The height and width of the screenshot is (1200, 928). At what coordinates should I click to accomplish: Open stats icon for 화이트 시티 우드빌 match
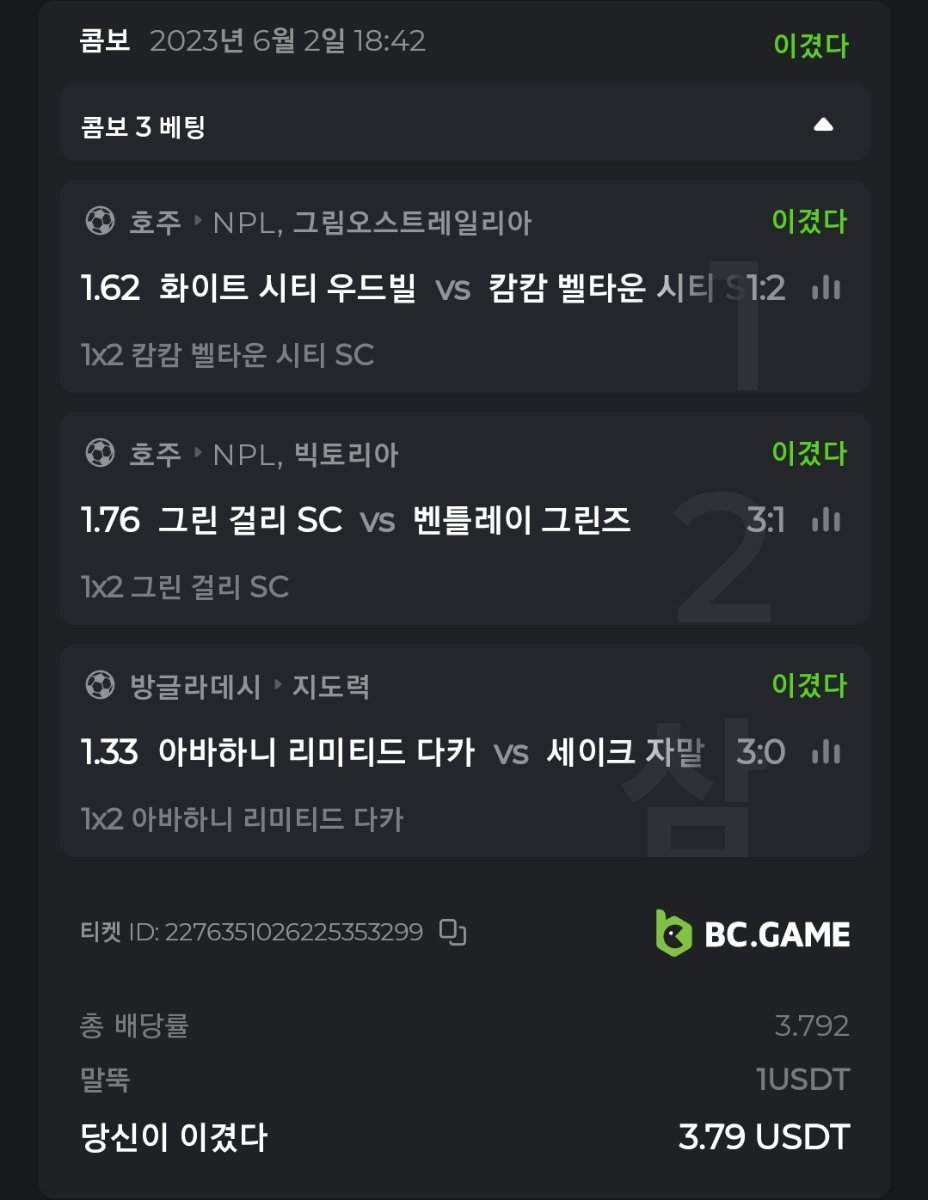[x=826, y=289]
